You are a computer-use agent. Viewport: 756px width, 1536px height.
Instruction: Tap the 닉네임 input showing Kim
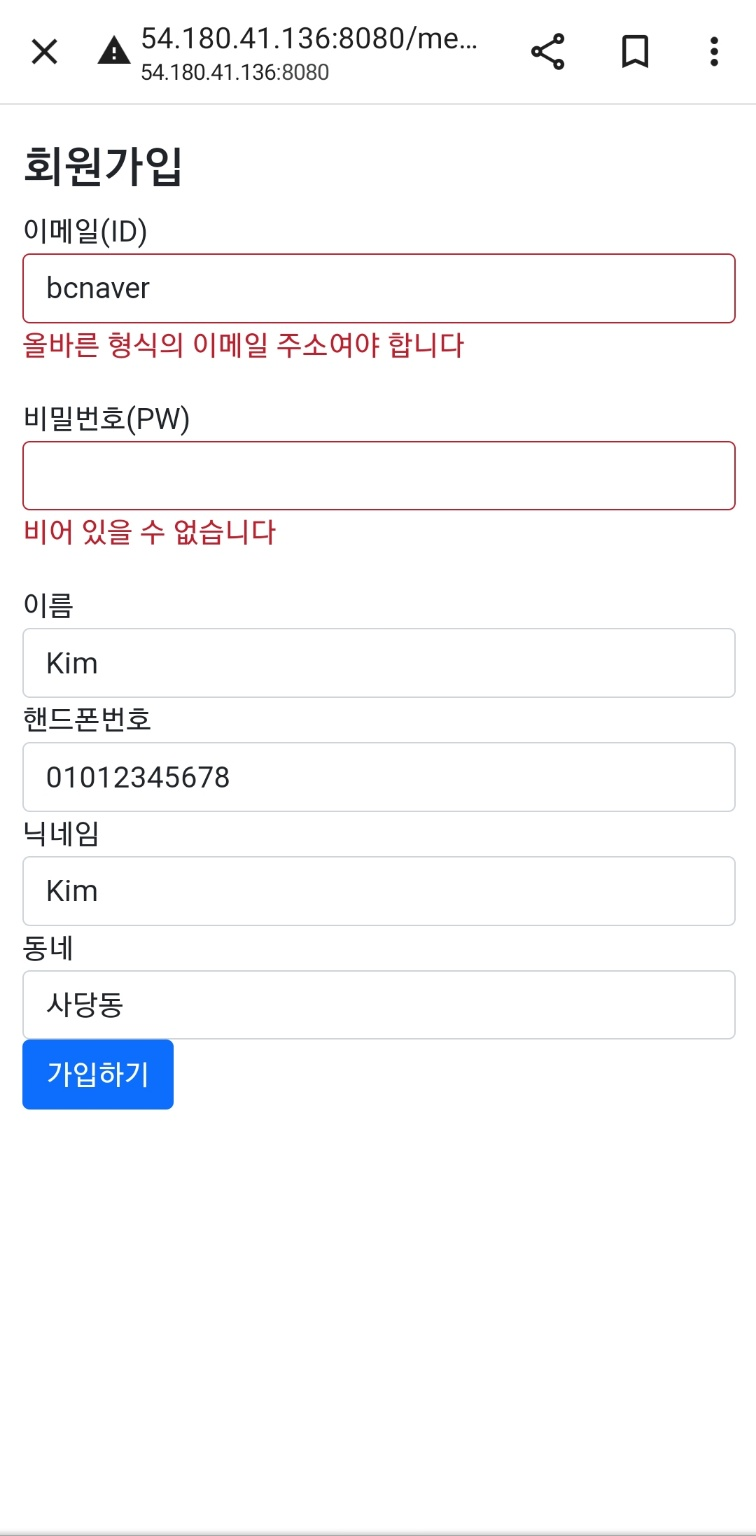(x=378, y=890)
